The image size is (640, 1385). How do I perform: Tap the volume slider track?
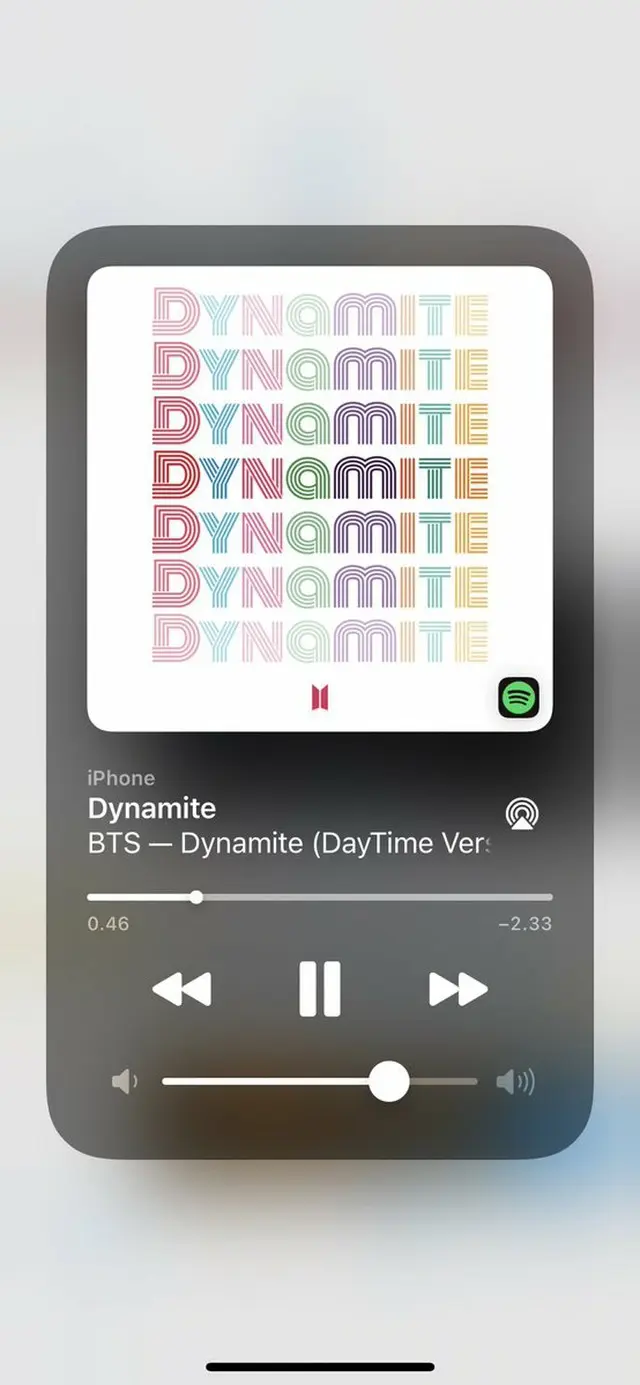coord(320,1081)
